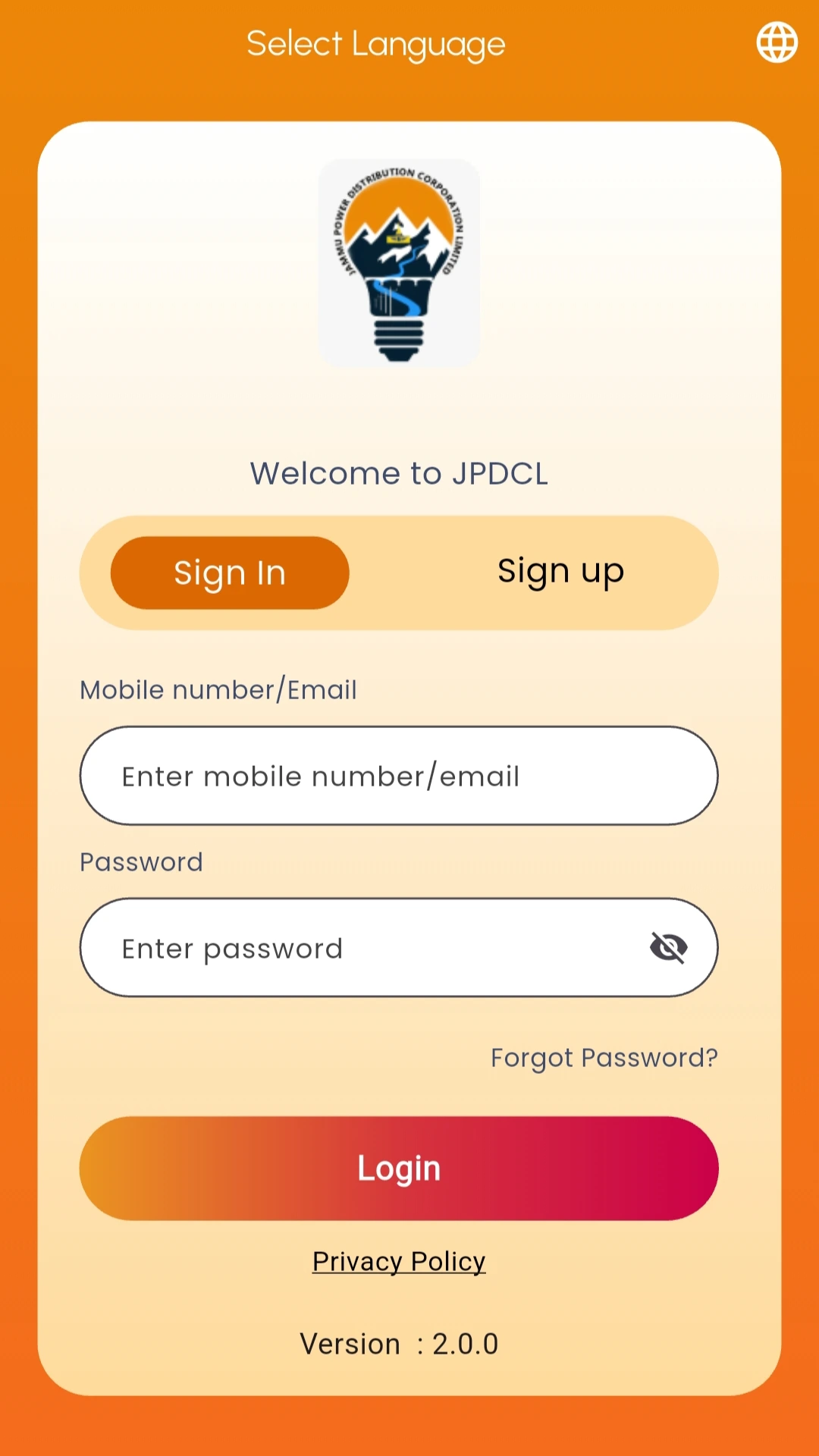This screenshot has width=819, height=1456.
Task: Open Select Language options
Action: pyautogui.click(x=376, y=43)
